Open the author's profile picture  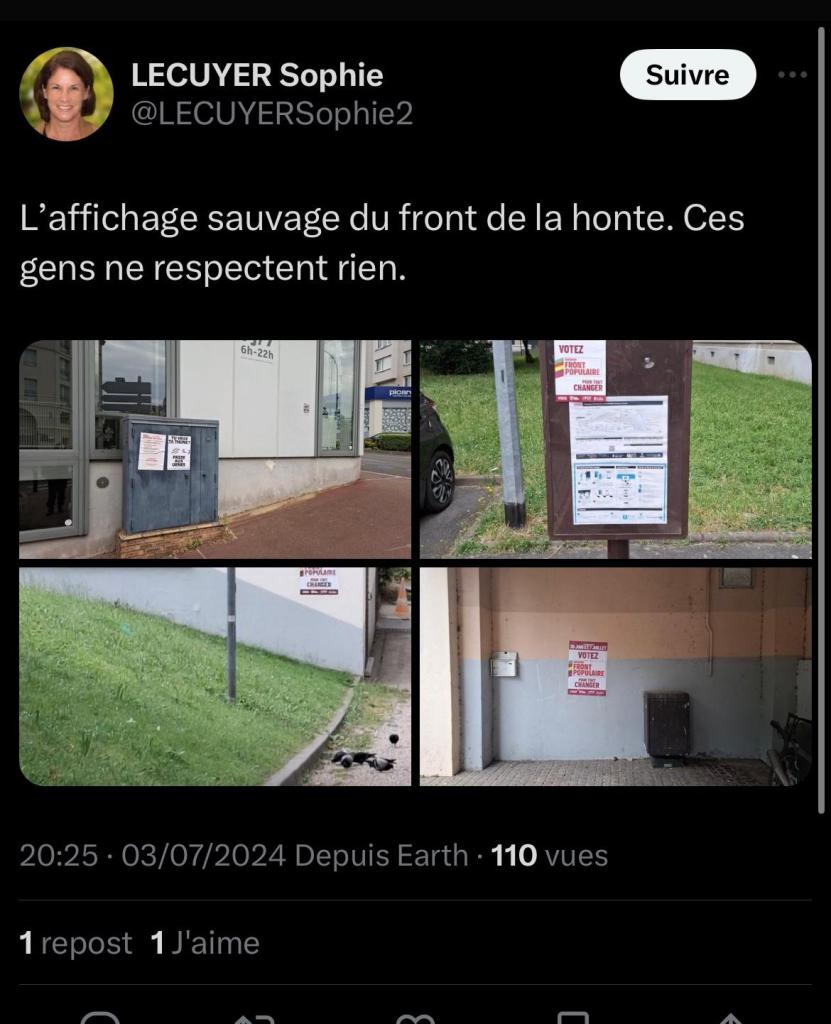point(66,94)
